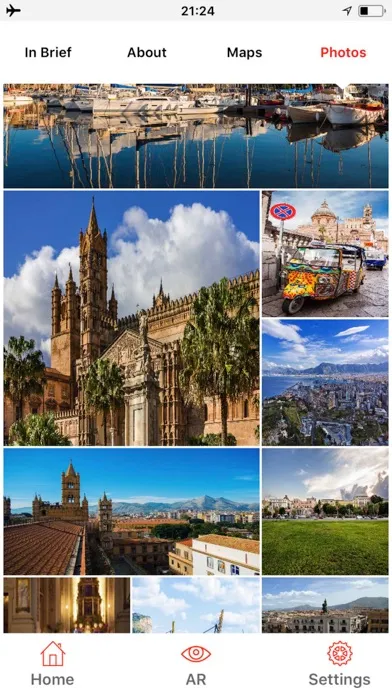
Task: View the large cathedral tower photo
Action: 131,318
